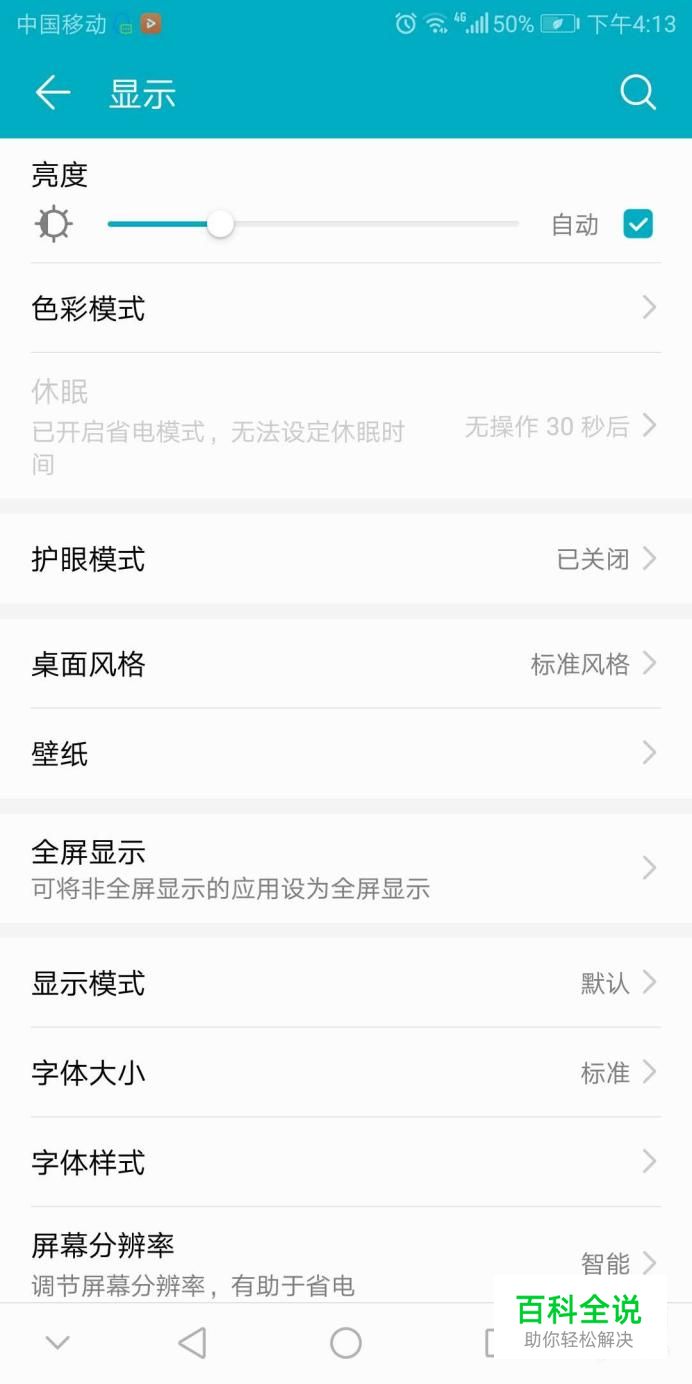Change 字体大小 setting
Screen dimensions: 692x1384
(x=345, y=1073)
